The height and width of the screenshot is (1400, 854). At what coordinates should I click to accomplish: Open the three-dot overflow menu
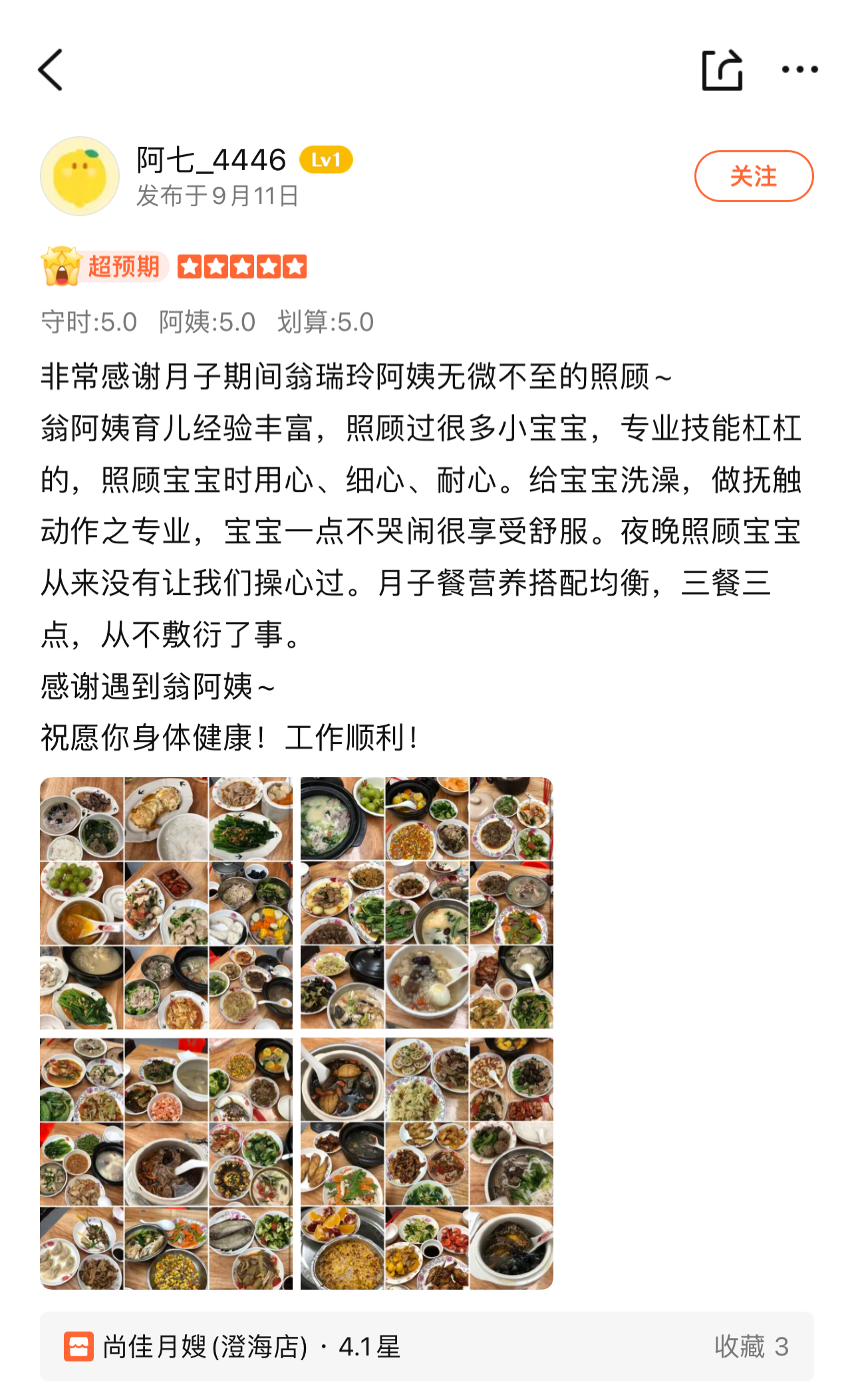pyautogui.click(x=799, y=70)
